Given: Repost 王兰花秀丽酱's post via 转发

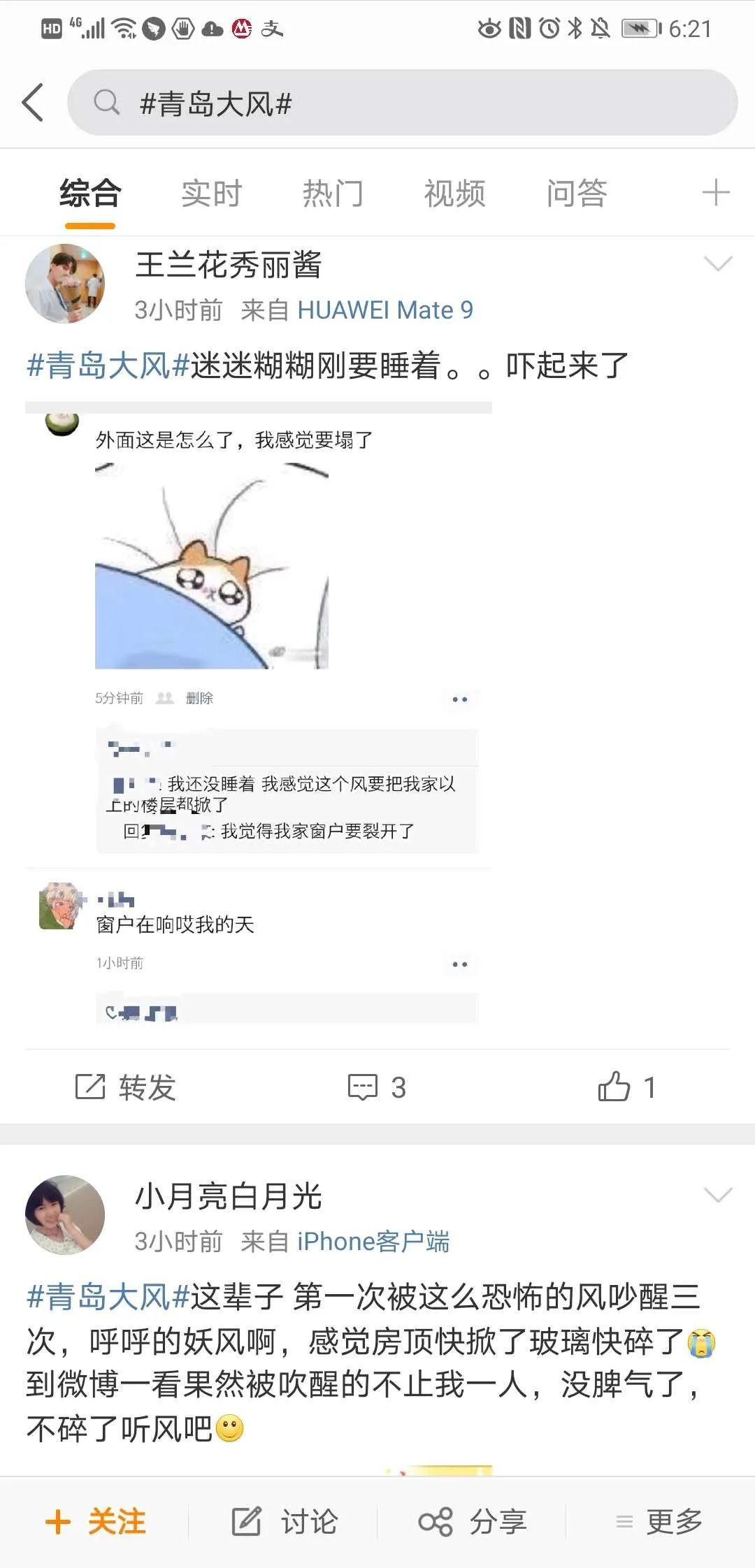Looking at the screenshot, I should click(126, 1087).
